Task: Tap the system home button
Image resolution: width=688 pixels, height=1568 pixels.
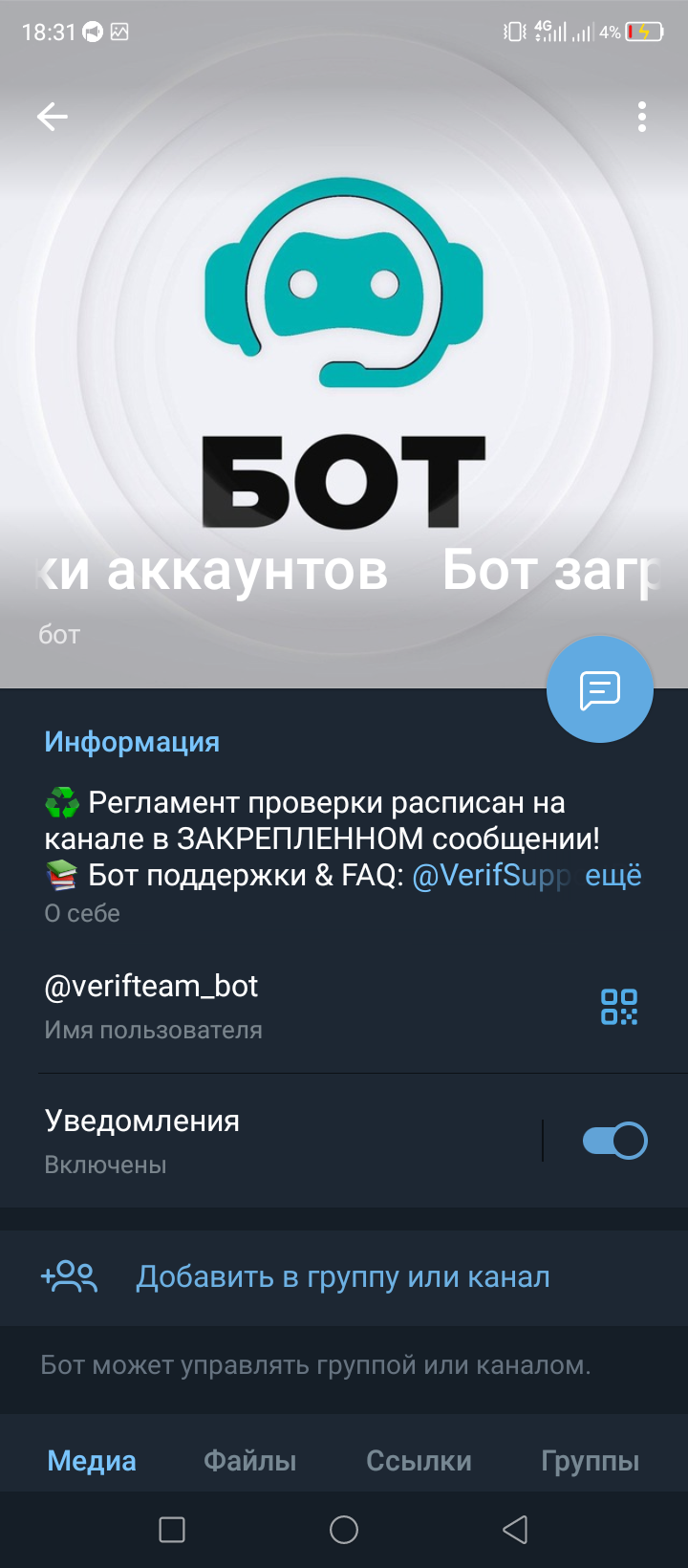Action: pos(344,1530)
